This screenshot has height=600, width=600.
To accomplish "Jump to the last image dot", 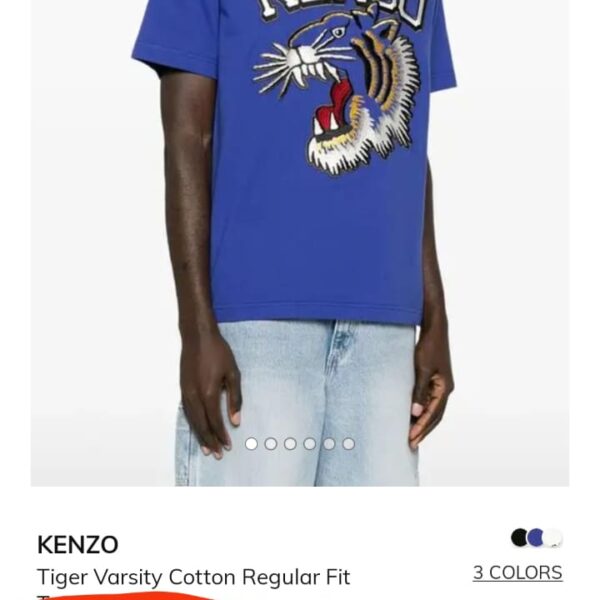I will (x=348, y=443).
